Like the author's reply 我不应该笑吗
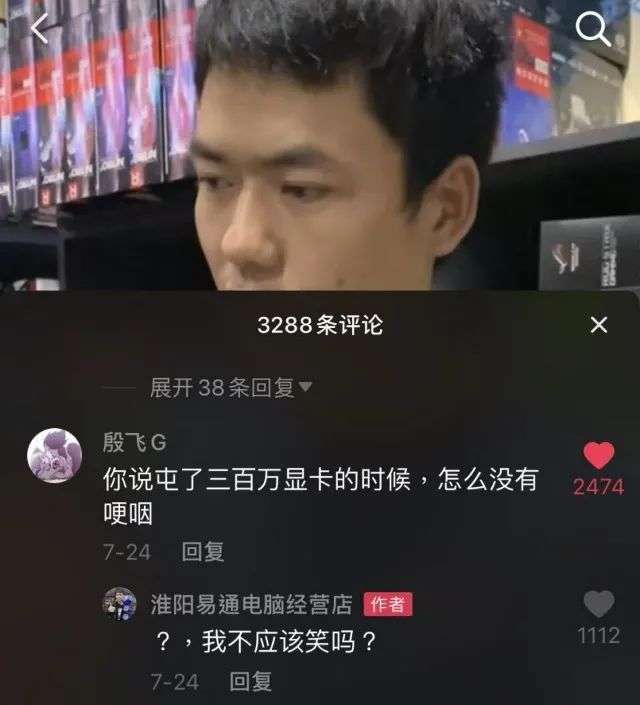 tap(598, 604)
